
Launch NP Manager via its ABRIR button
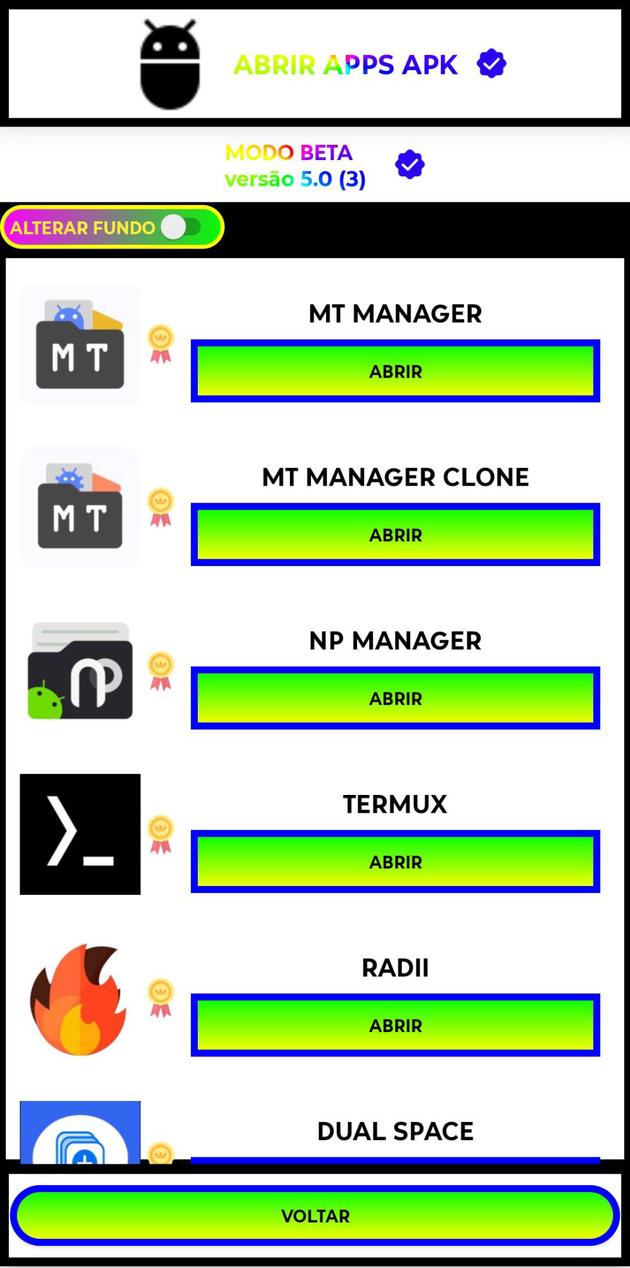tap(395, 698)
